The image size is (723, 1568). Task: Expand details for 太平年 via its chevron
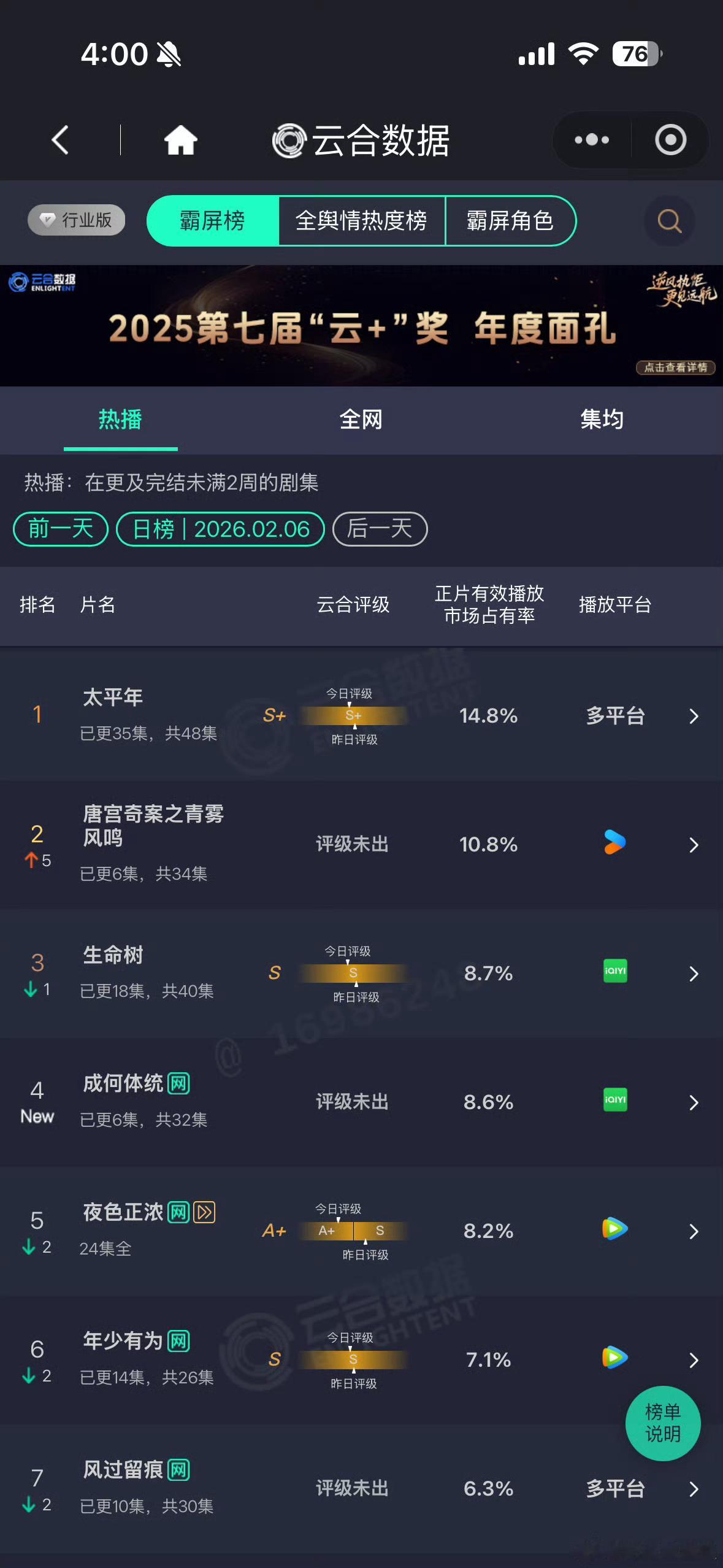click(x=694, y=716)
